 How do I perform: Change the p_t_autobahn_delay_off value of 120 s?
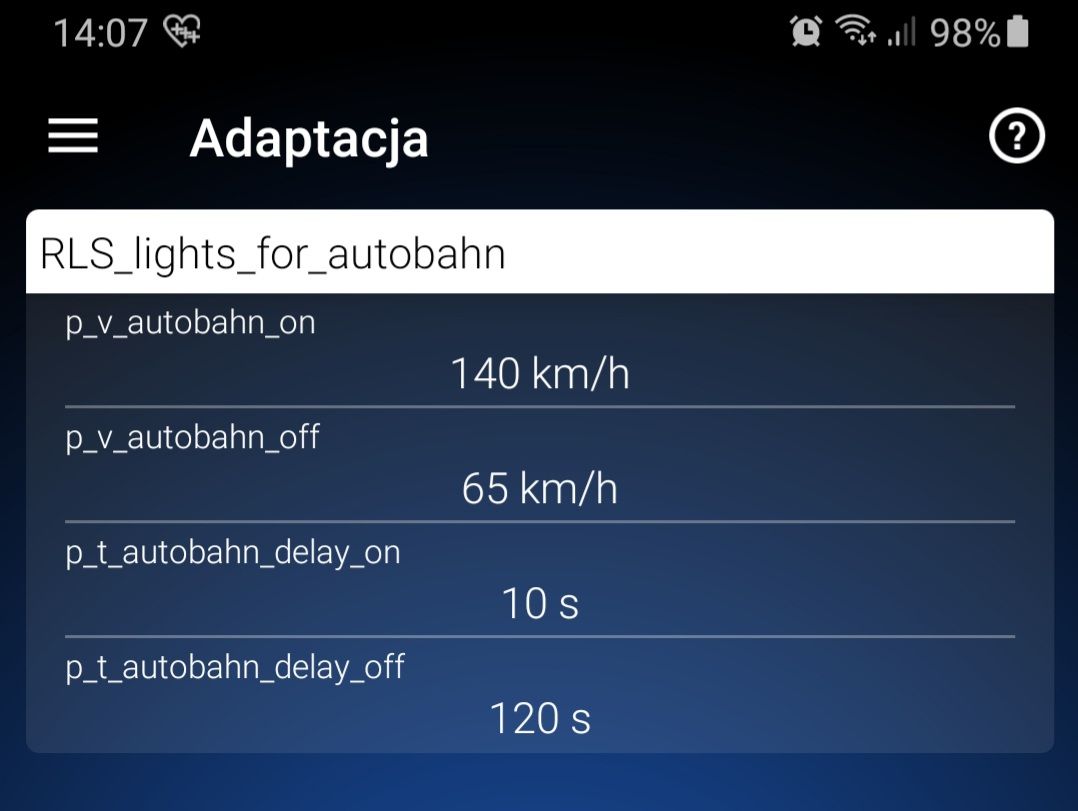(539, 718)
